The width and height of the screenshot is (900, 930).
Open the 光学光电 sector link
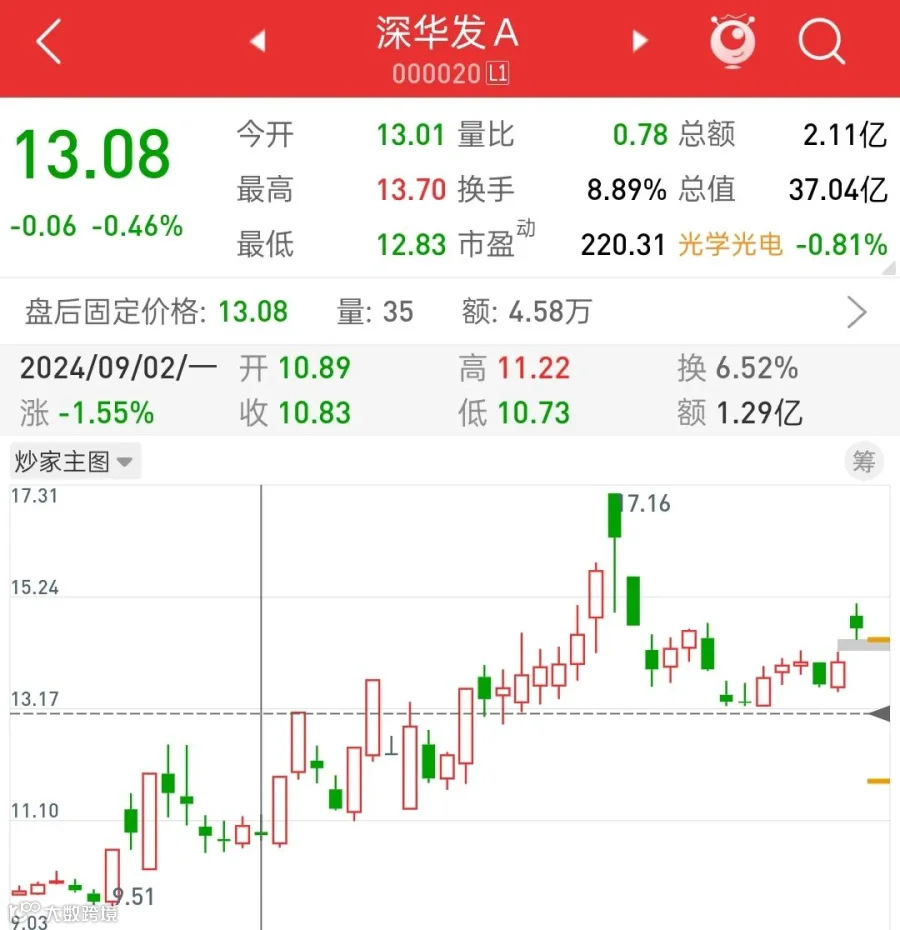click(x=730, y=244)
